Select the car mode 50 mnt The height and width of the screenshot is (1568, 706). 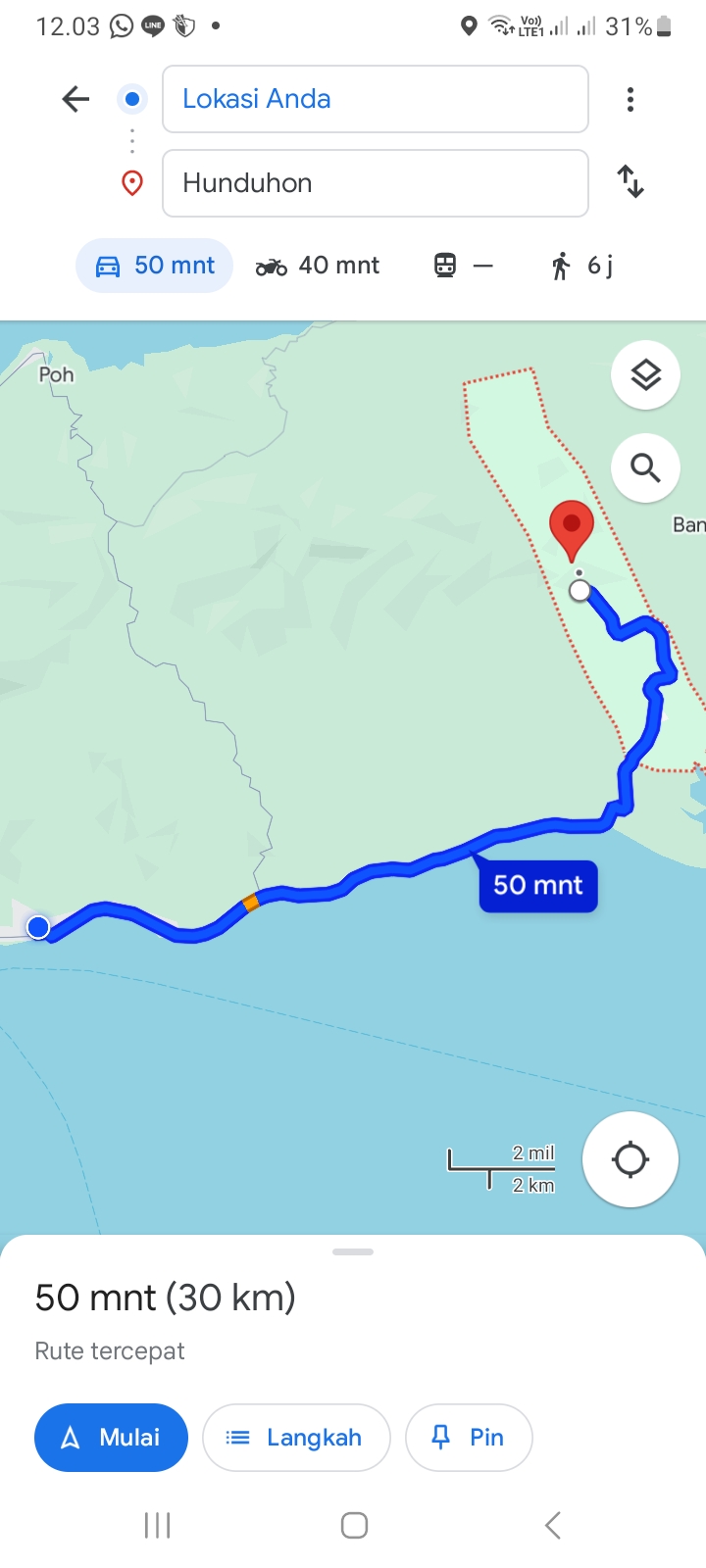pos(154,266)
